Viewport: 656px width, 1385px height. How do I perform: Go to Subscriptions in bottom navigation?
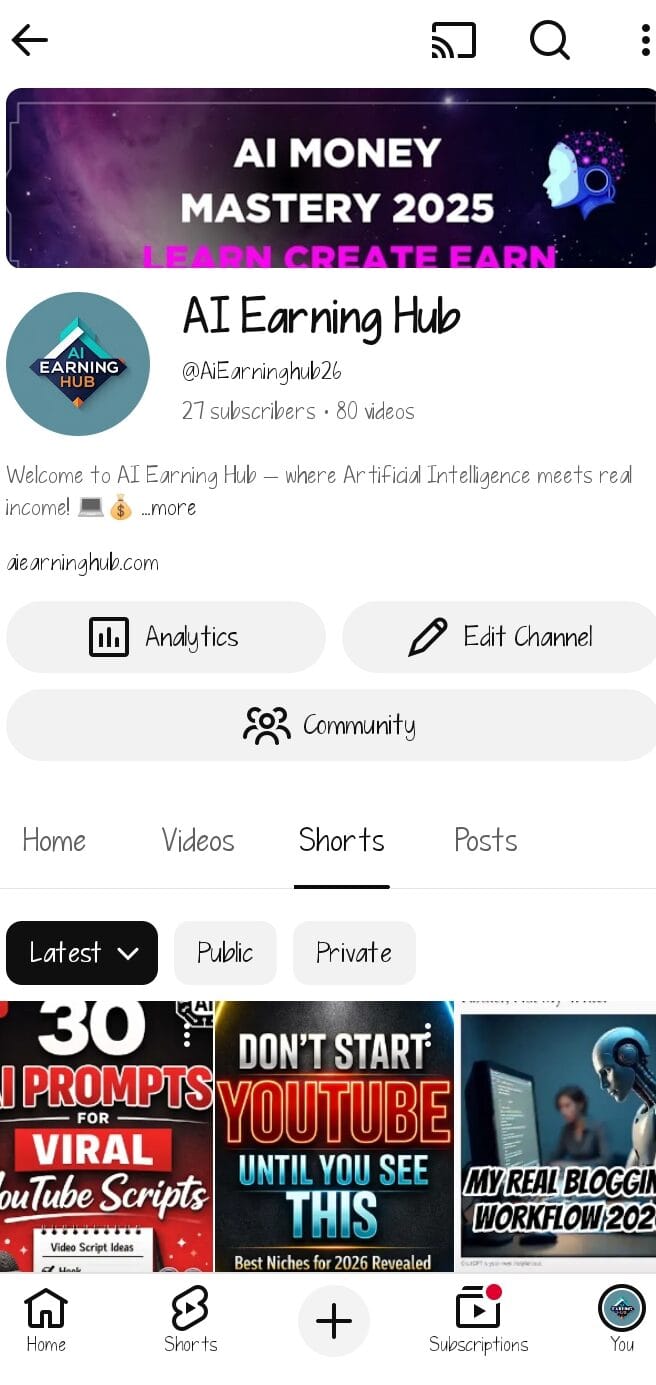478,1320
